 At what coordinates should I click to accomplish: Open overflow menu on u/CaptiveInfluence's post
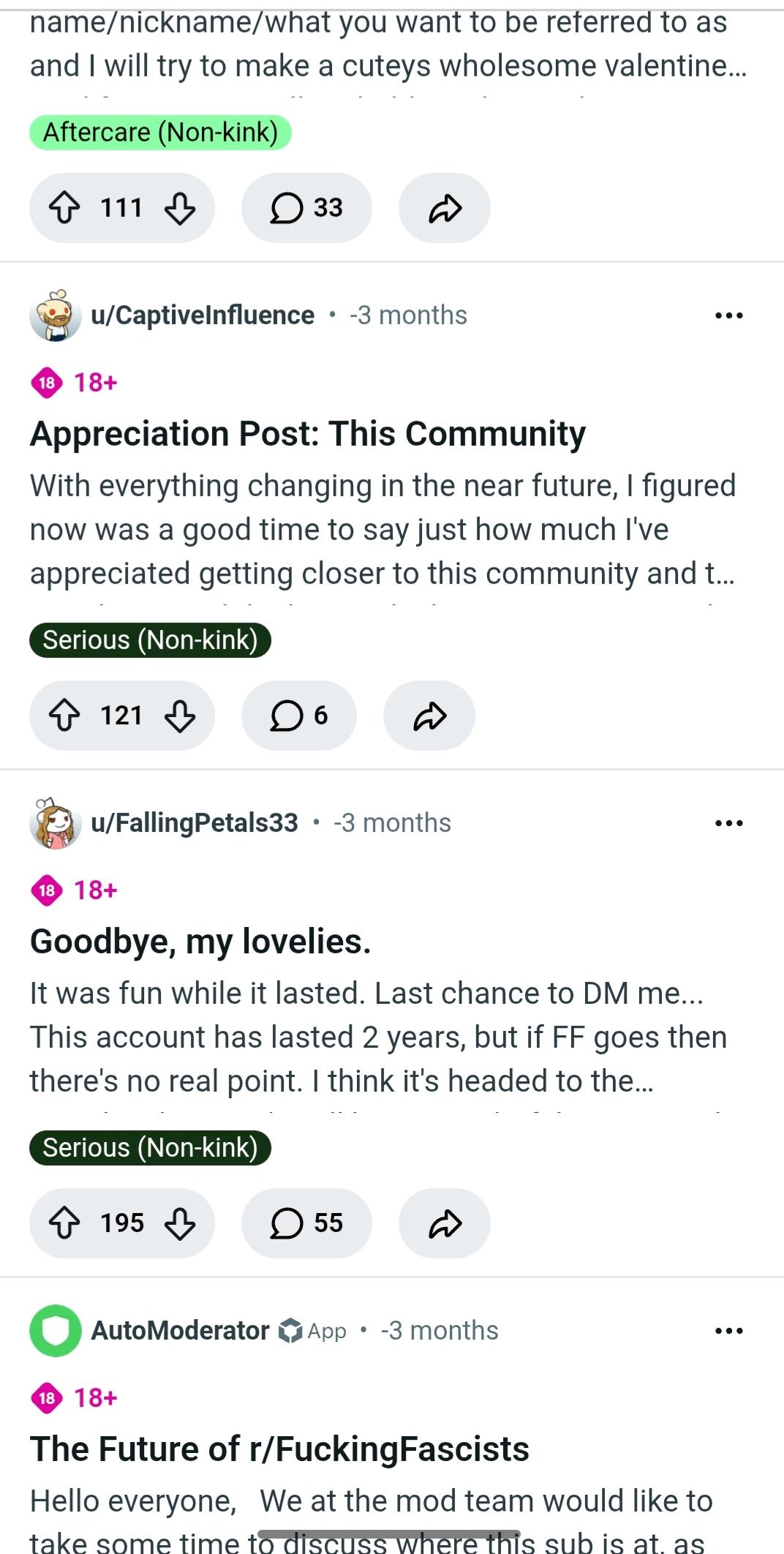(x=728, y=315)
